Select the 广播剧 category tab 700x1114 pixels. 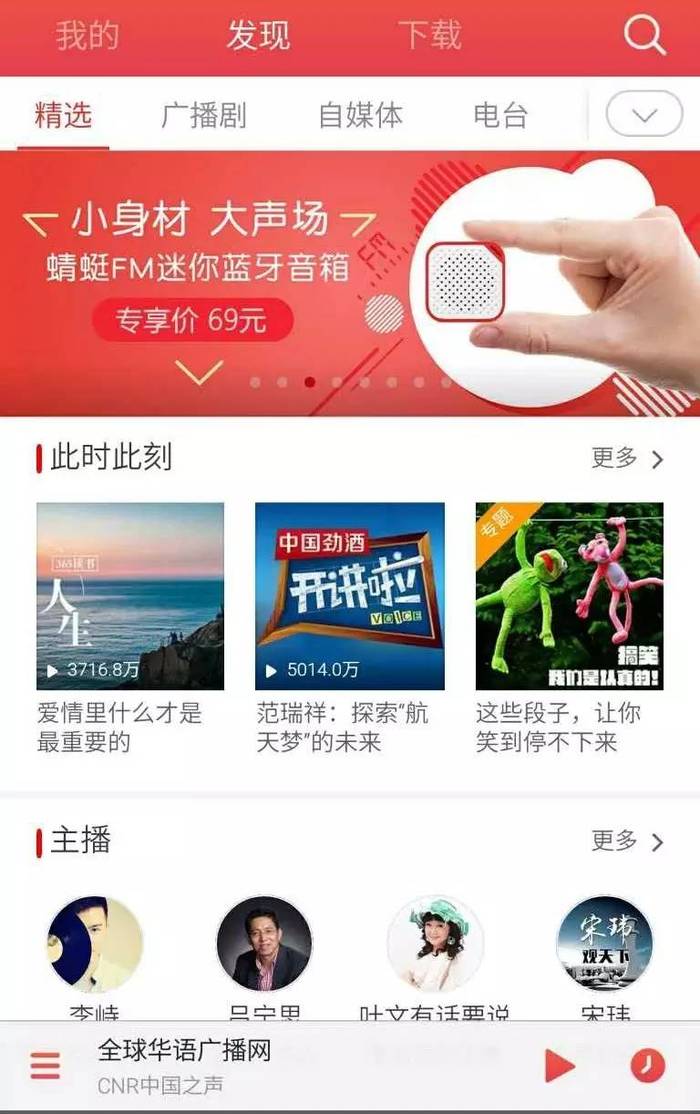point(203,115)
